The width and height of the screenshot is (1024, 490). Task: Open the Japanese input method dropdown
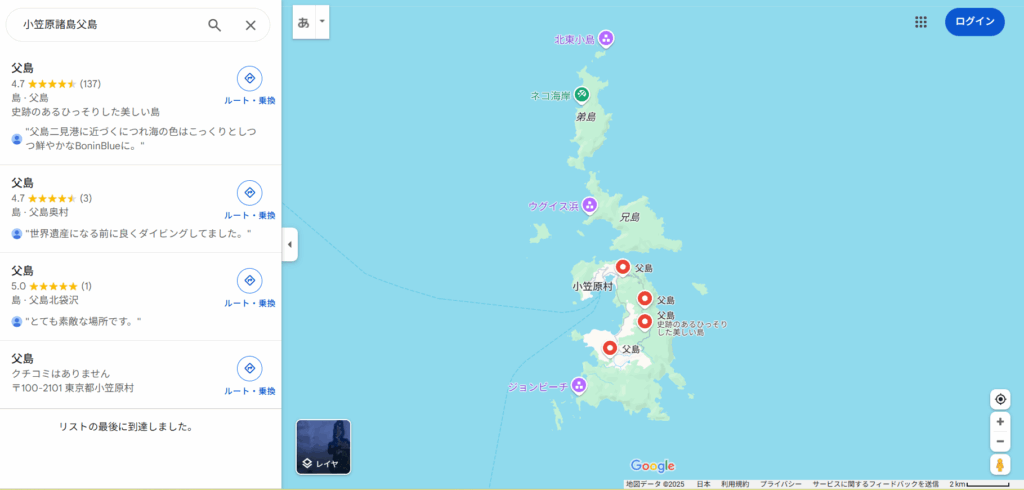322,22
